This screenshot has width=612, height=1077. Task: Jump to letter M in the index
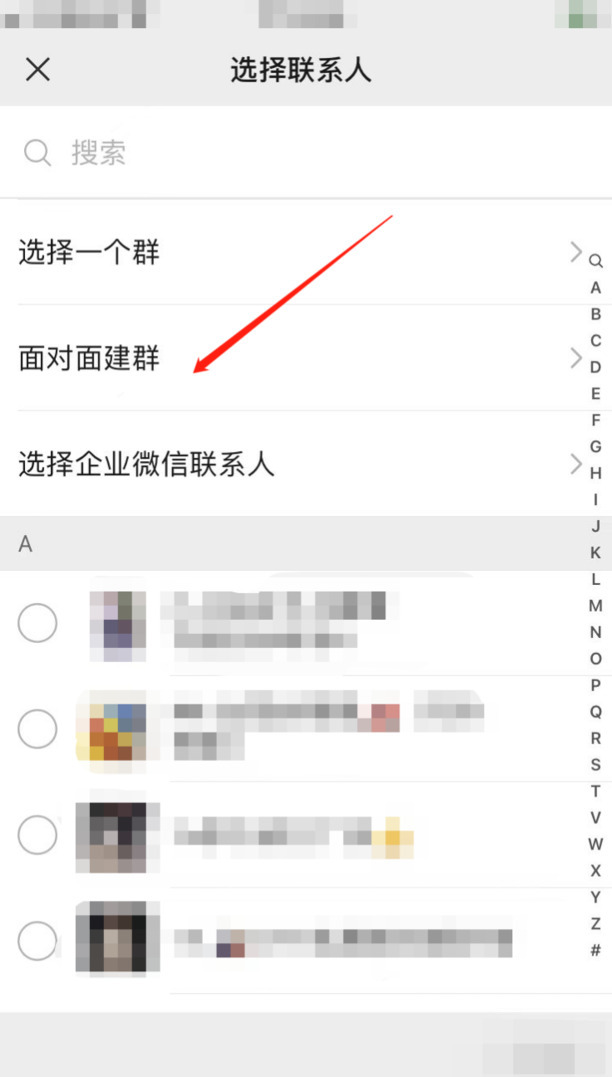click(x=595, y=605)
